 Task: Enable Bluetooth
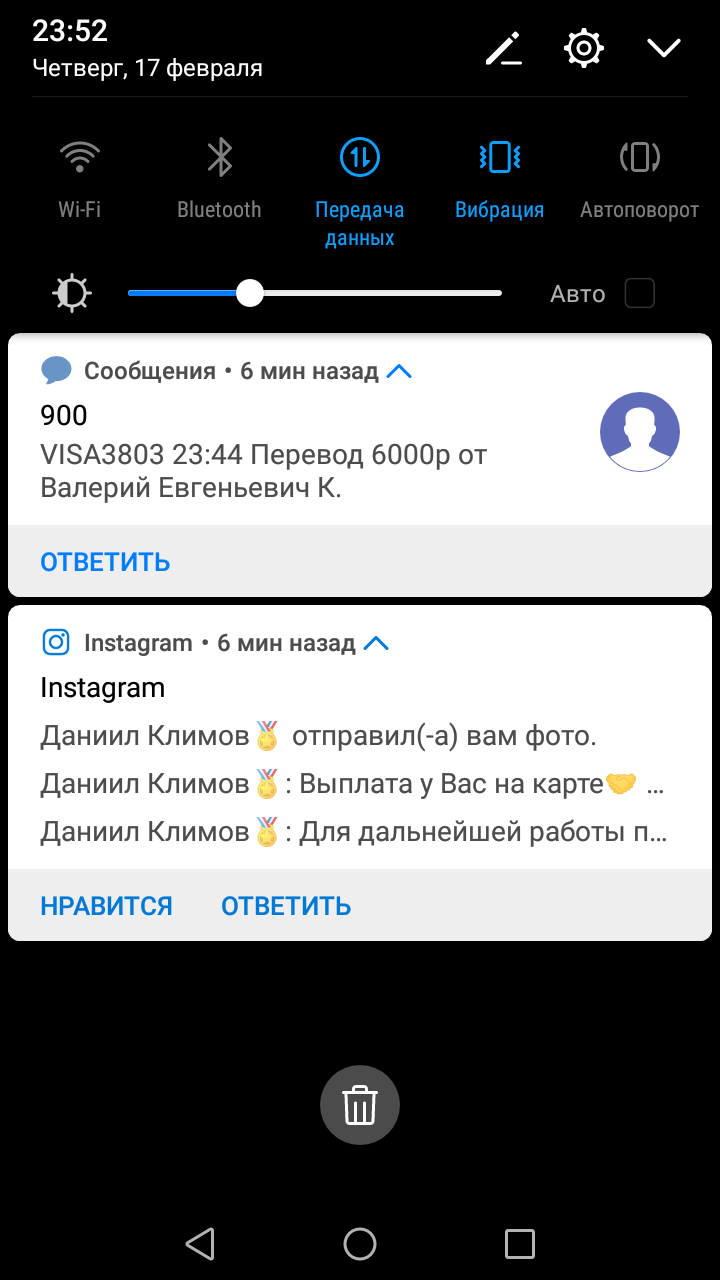click(219, 178)
